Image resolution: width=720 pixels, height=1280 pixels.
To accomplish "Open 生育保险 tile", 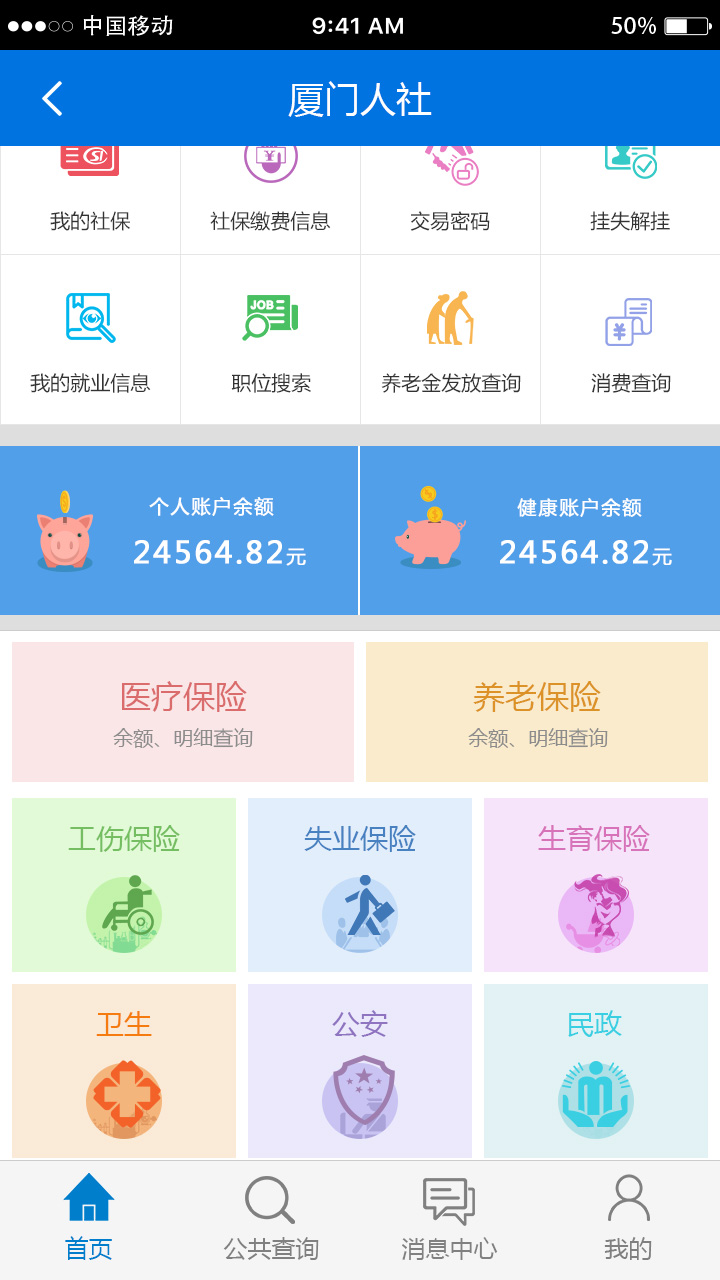I will coord(596,885).
